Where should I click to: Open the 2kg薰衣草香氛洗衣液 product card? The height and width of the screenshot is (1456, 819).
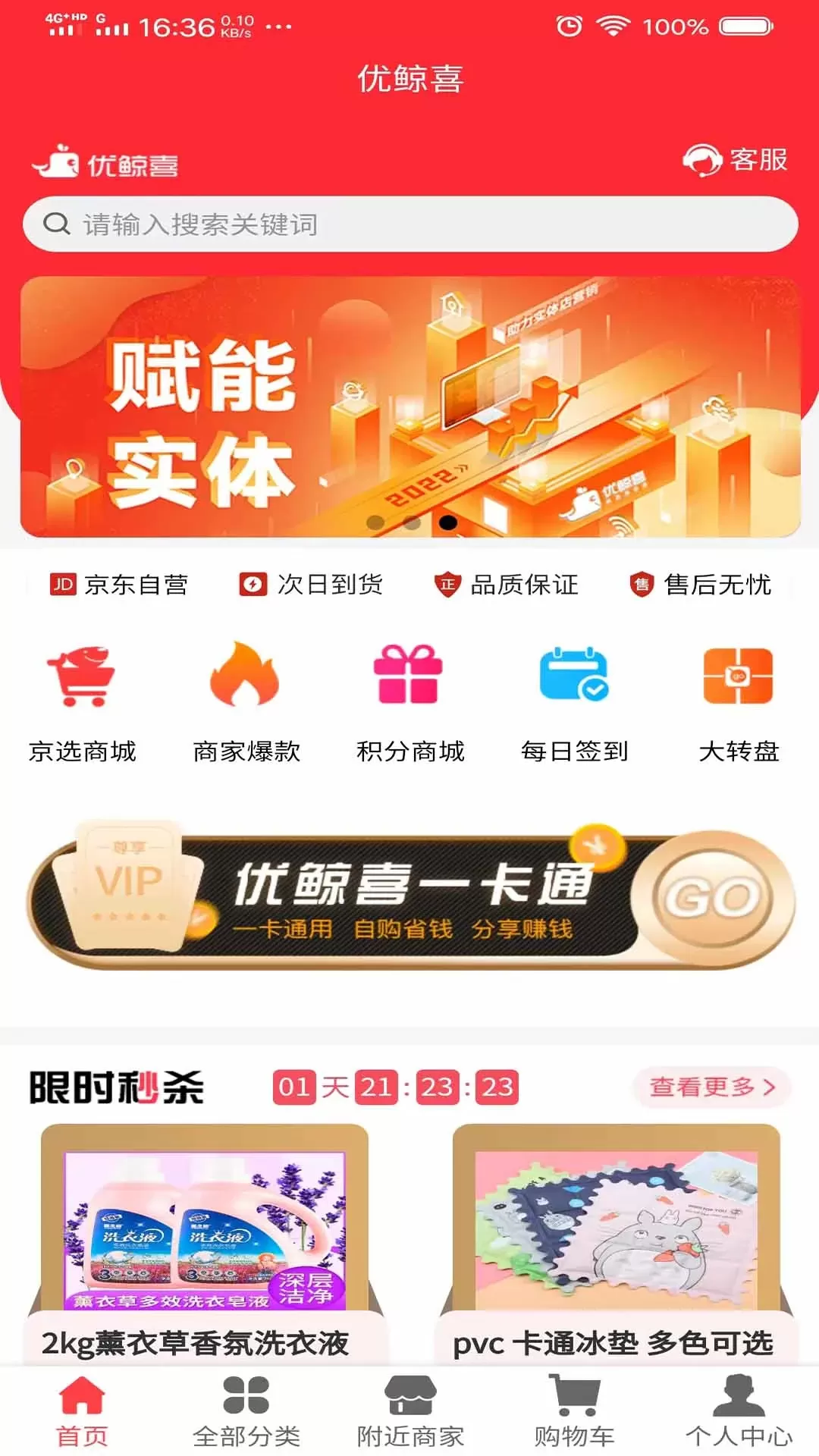[205, 1244]
